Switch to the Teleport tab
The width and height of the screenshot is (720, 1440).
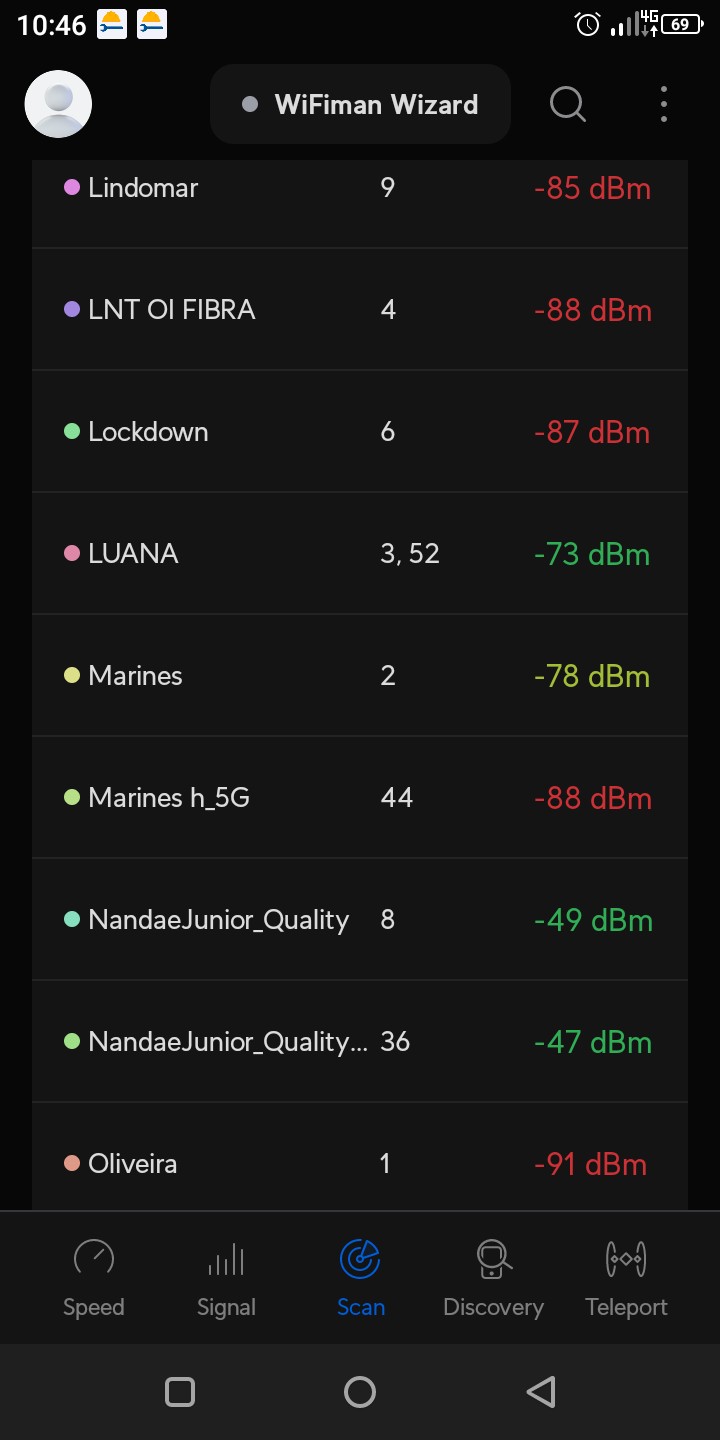click(x=626, y=1277)
